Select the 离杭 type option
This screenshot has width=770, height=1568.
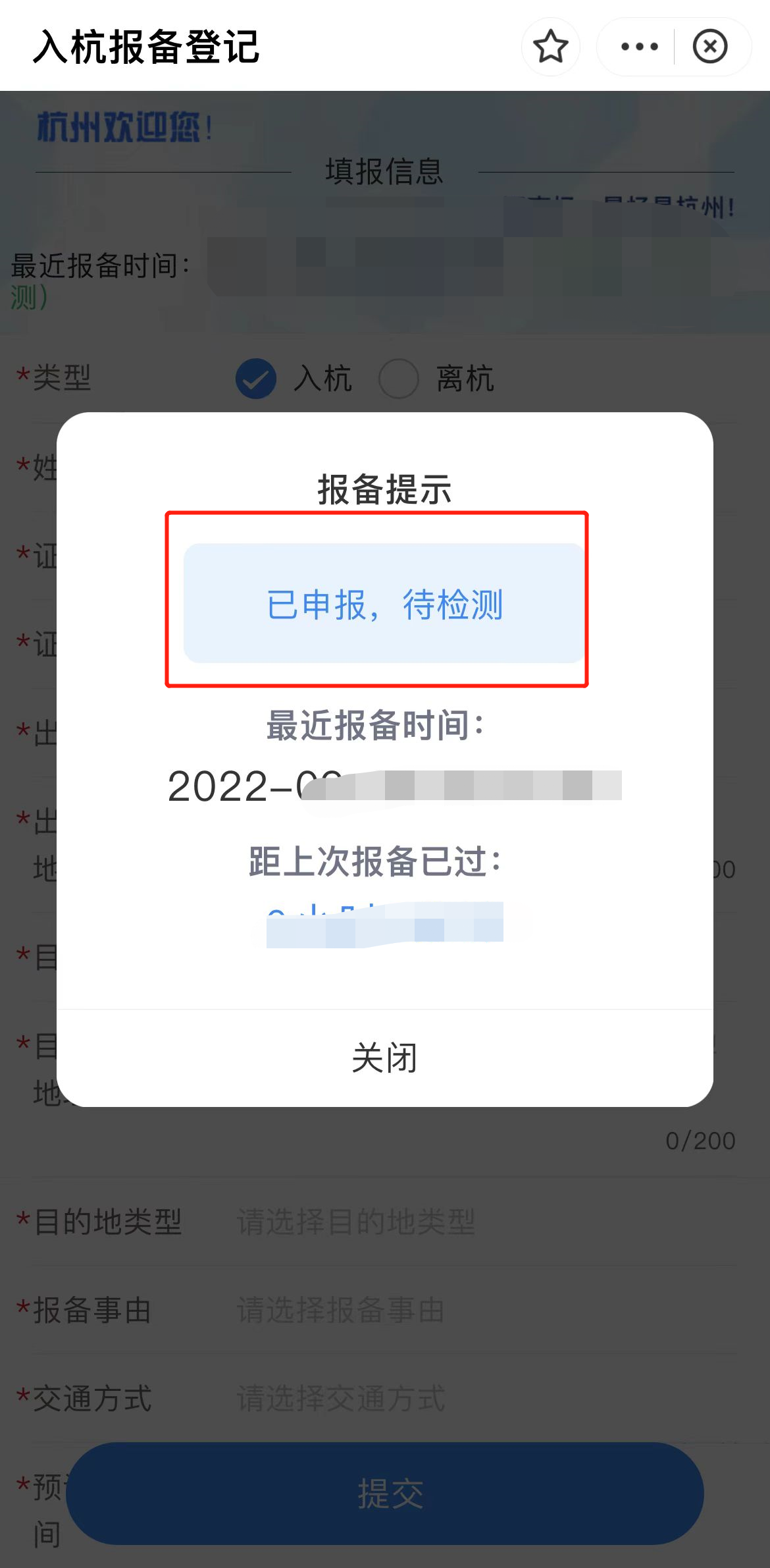coord(436,379)
